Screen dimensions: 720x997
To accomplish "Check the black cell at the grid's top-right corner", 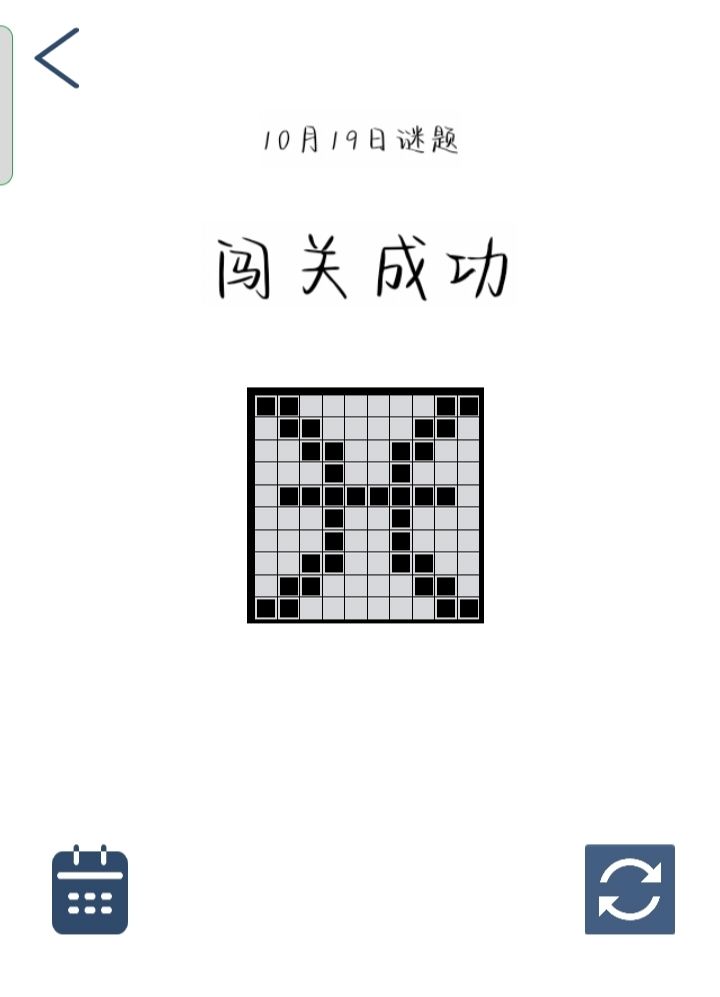I will point(470,407).
